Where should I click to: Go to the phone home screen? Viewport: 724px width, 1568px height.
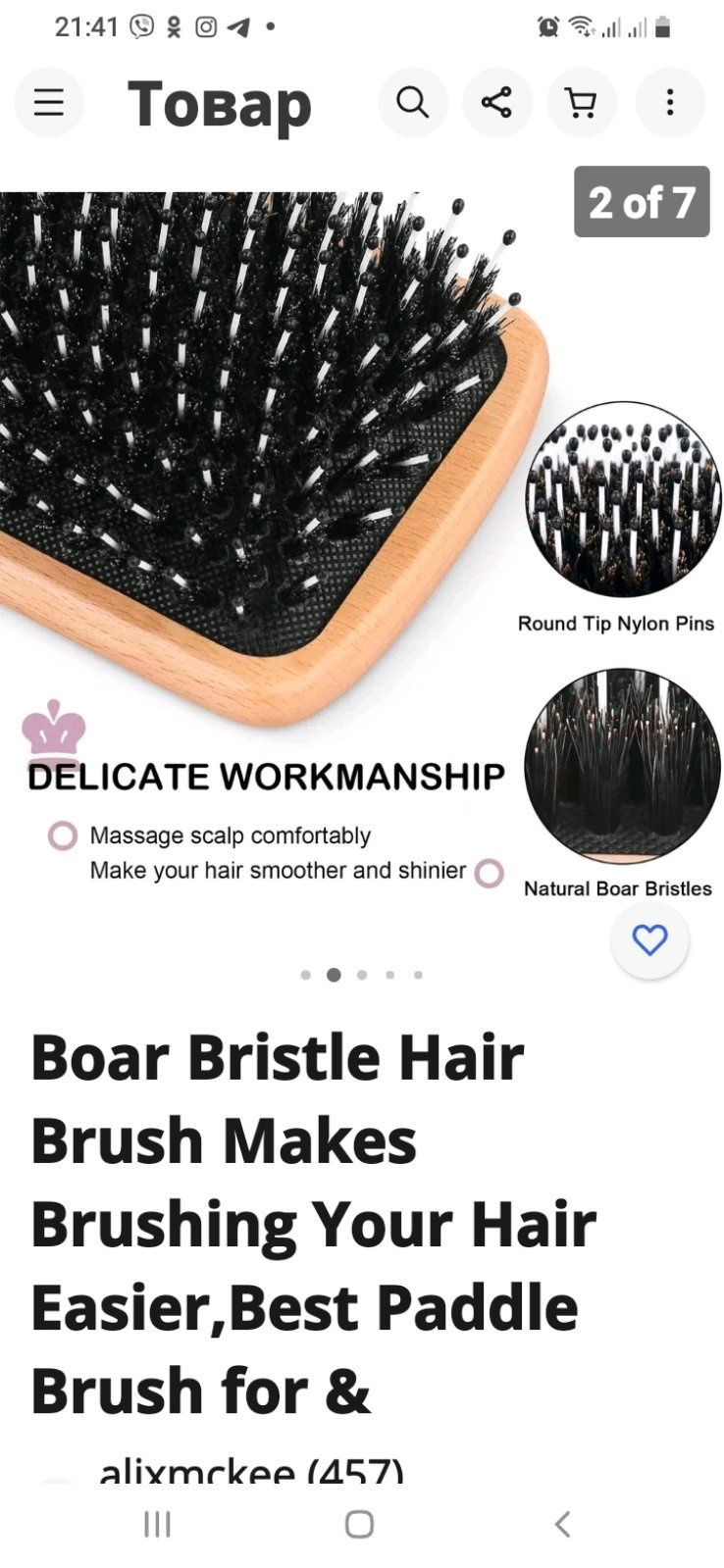click(x=359, y=1524)
